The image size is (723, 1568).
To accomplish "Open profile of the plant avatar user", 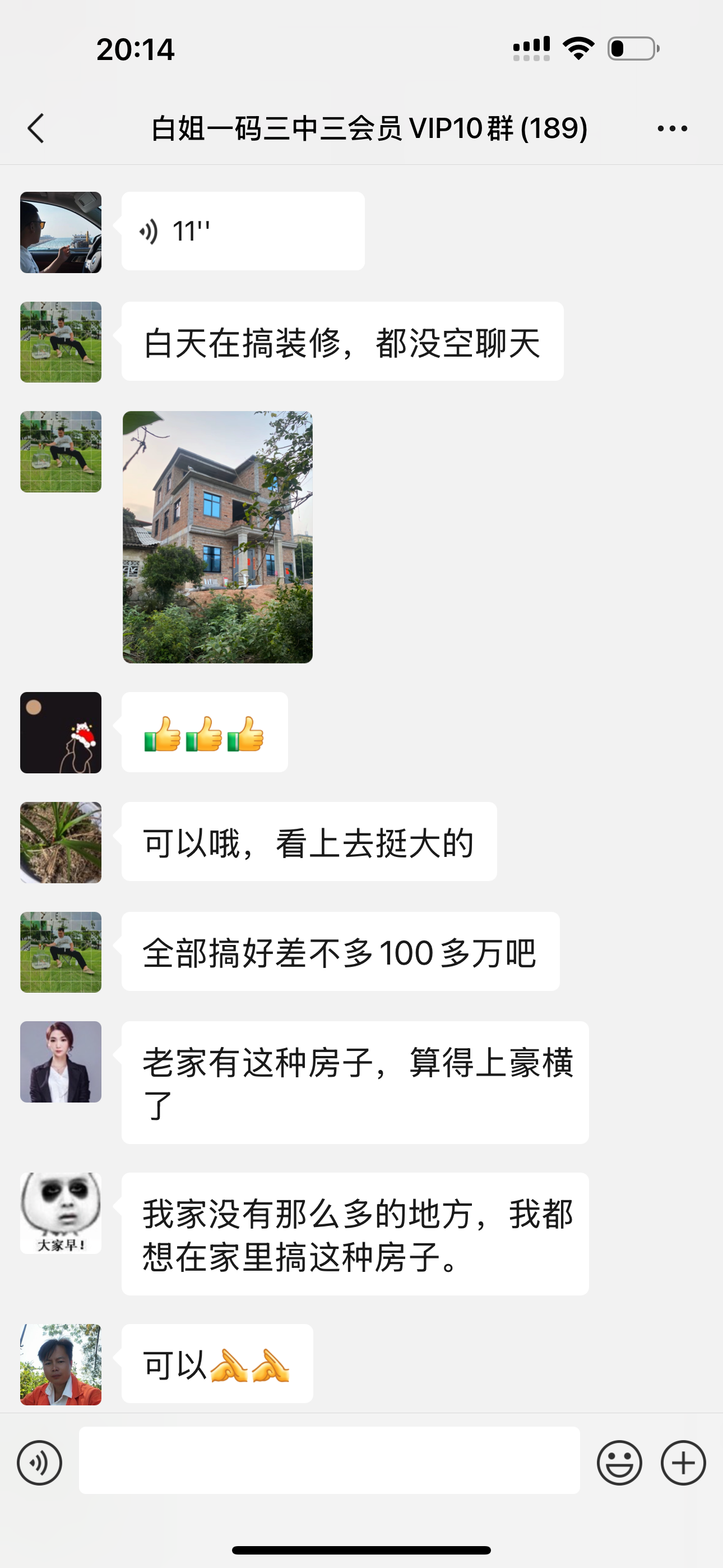I will tap(61, 842).
